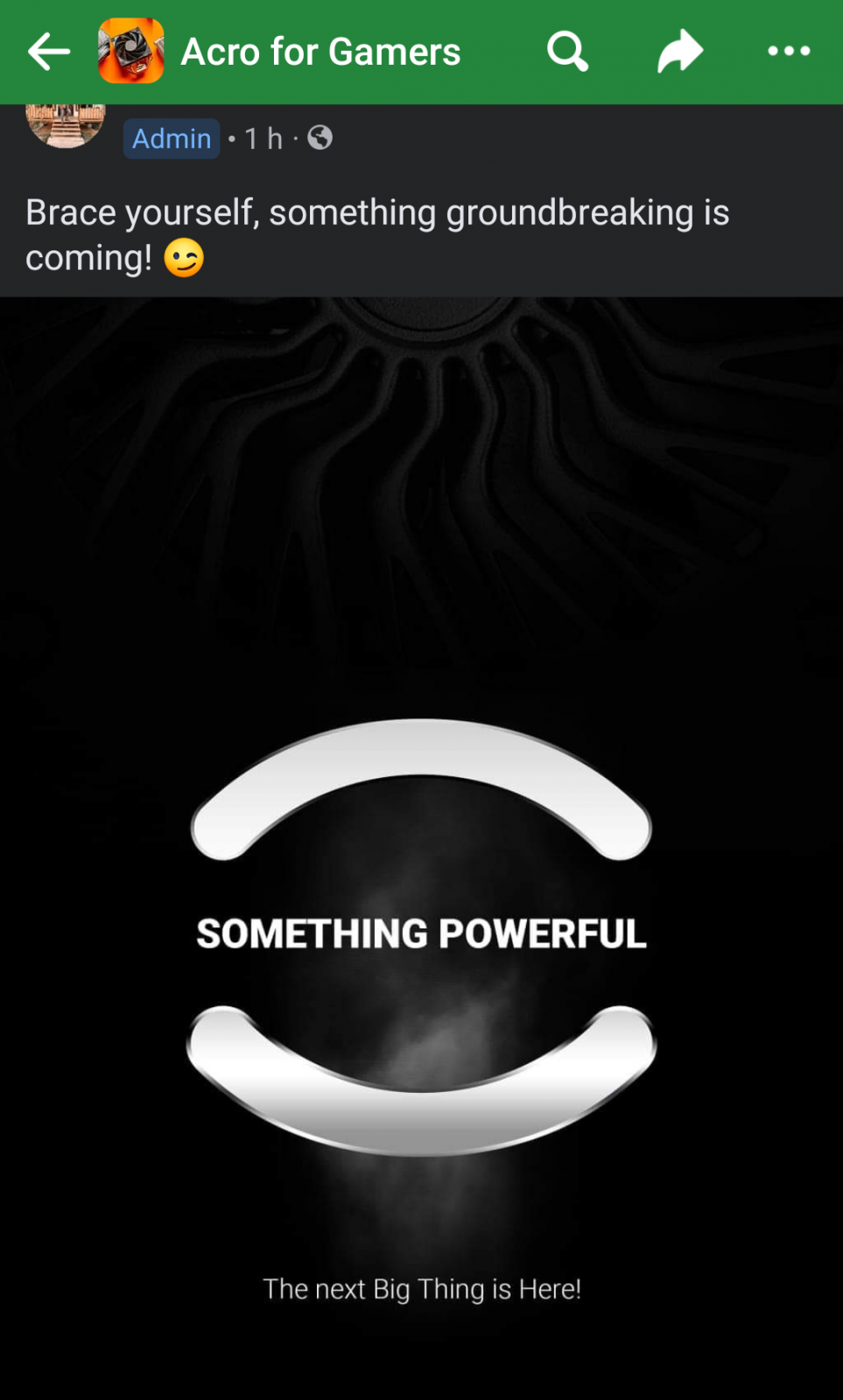Search within the group
Viewport: 843px width, 1400px height.
coord(567,52)
